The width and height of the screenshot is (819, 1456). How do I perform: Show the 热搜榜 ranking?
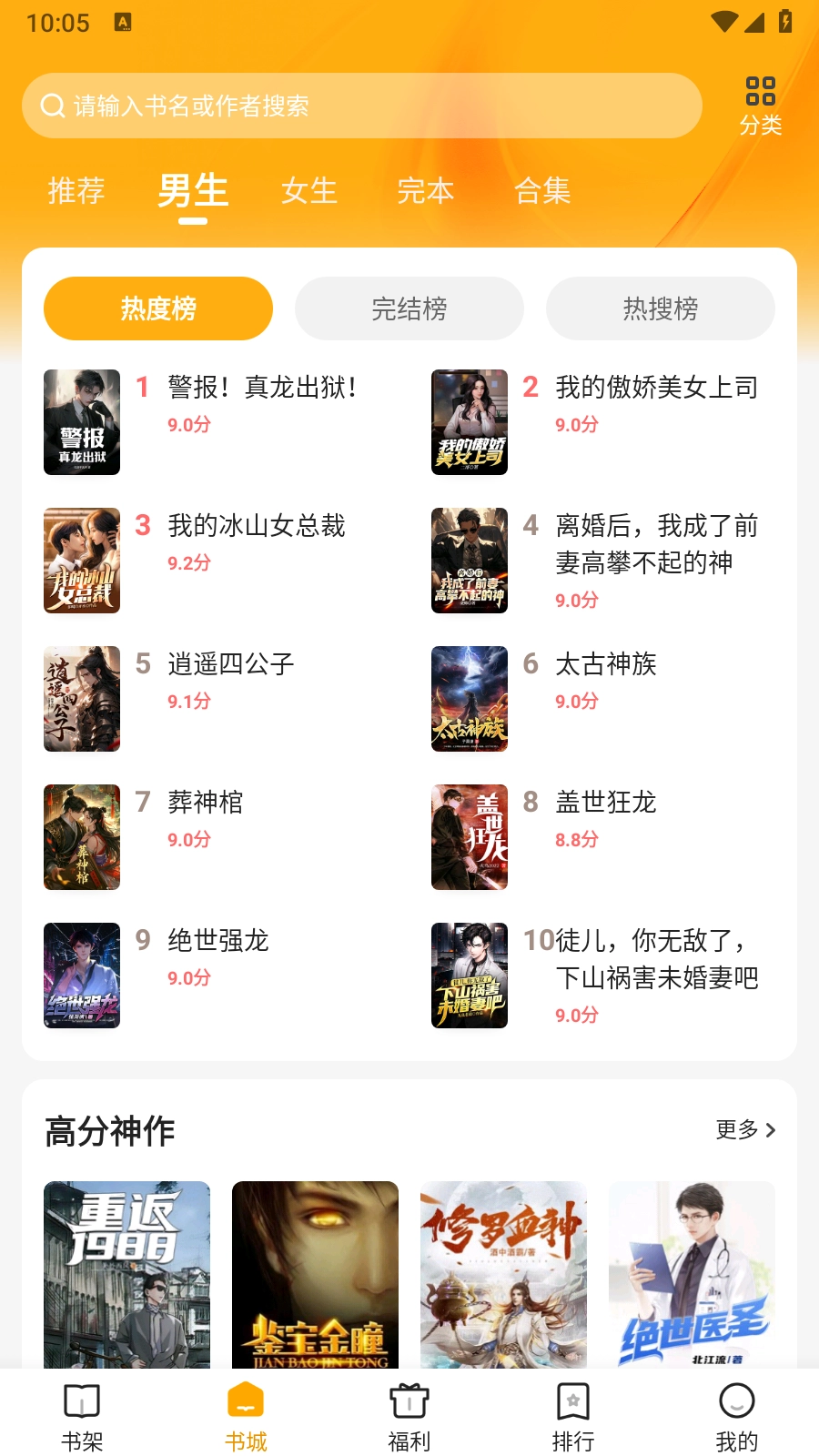pos(661,308)
